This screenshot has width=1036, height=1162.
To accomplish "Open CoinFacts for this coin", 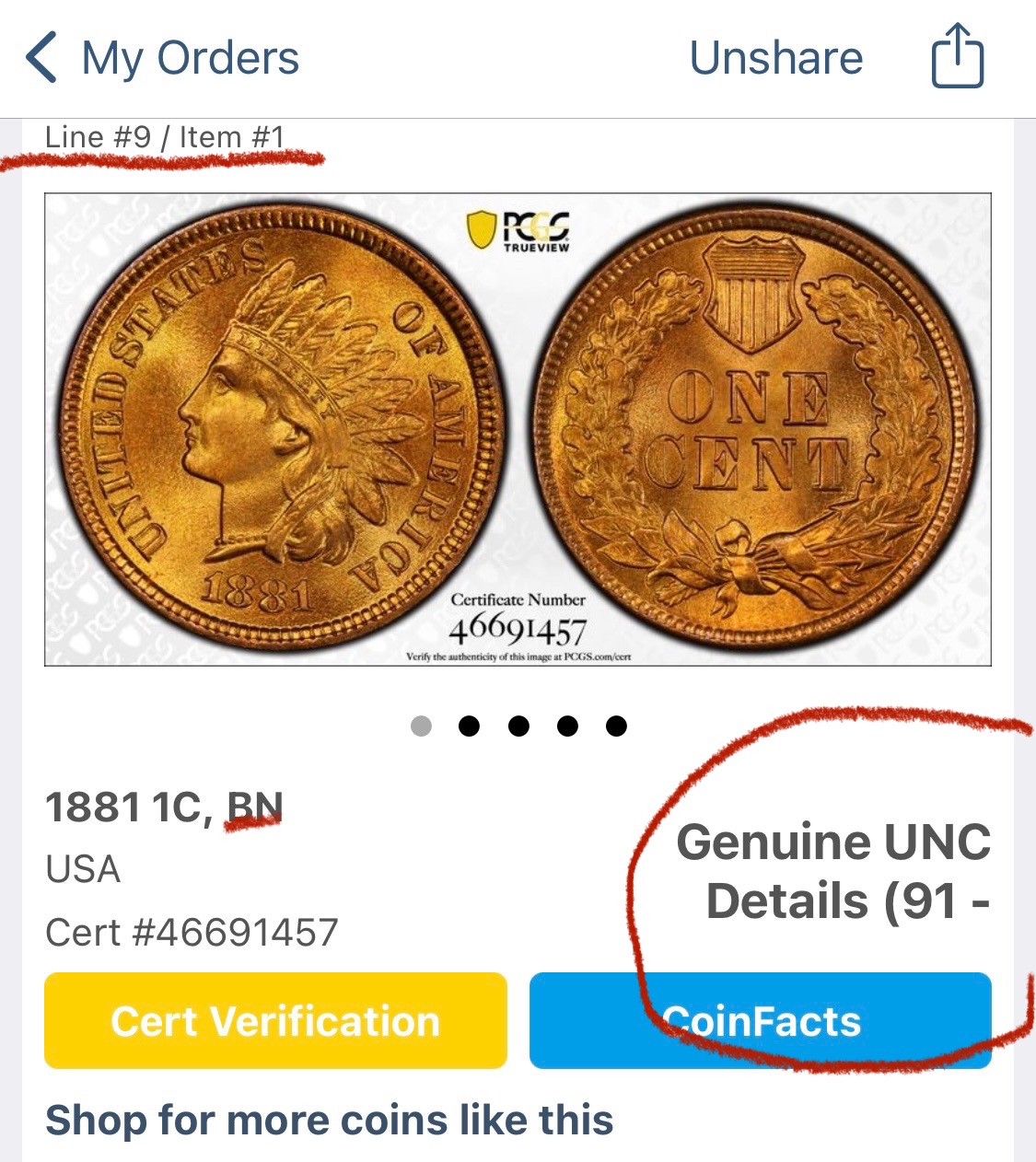I will click(760, 1021).
